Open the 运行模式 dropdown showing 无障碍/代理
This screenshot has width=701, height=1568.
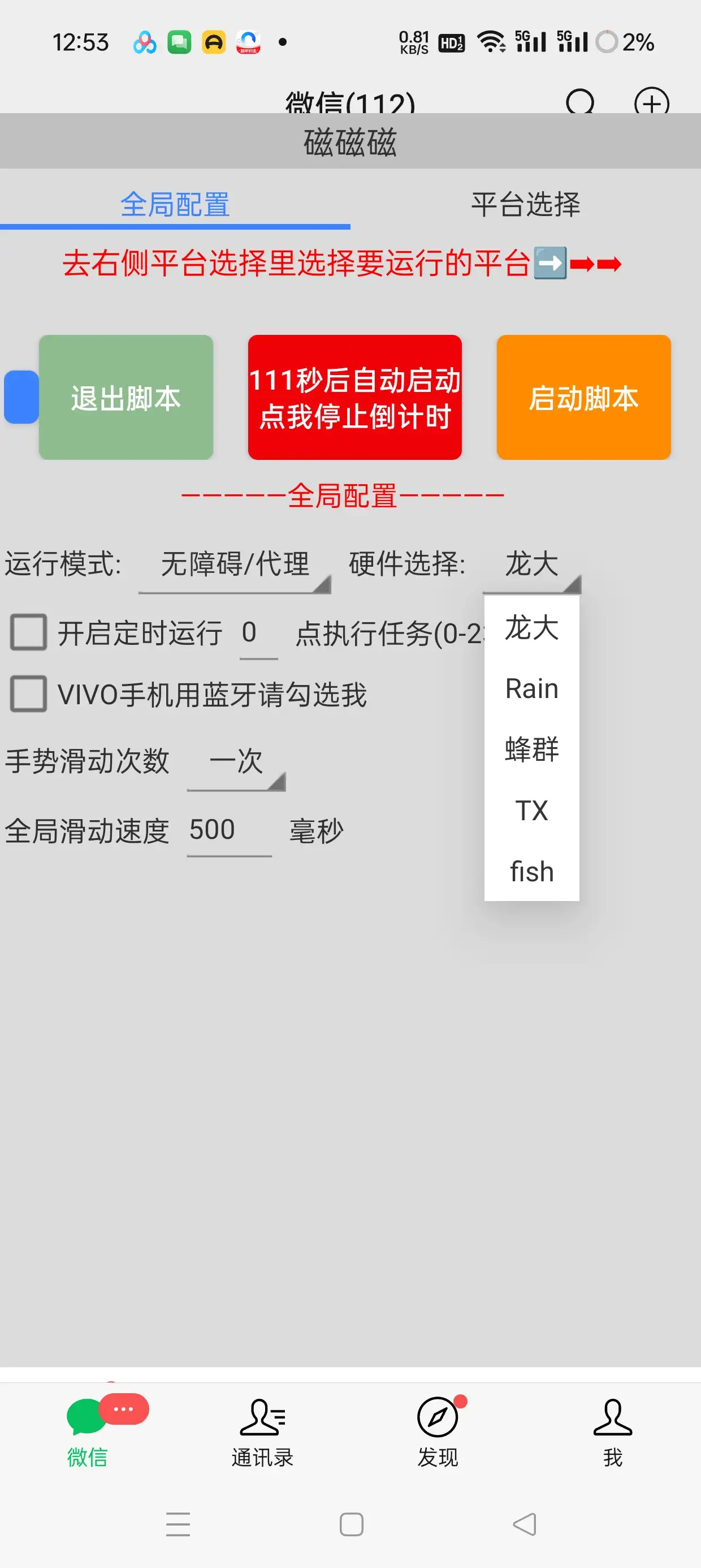(x=235, y=565)
